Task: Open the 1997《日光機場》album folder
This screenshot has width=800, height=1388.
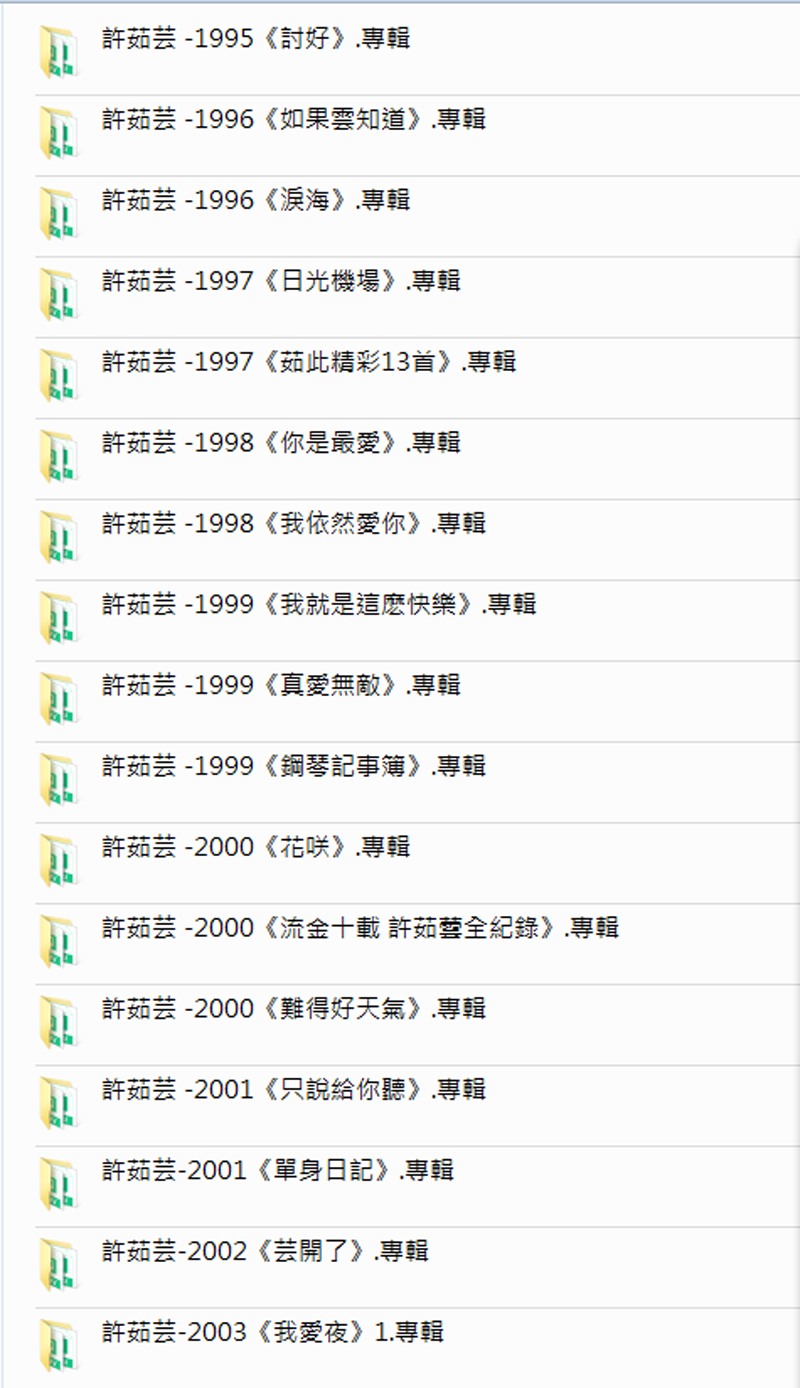Action: coord(281,282)
